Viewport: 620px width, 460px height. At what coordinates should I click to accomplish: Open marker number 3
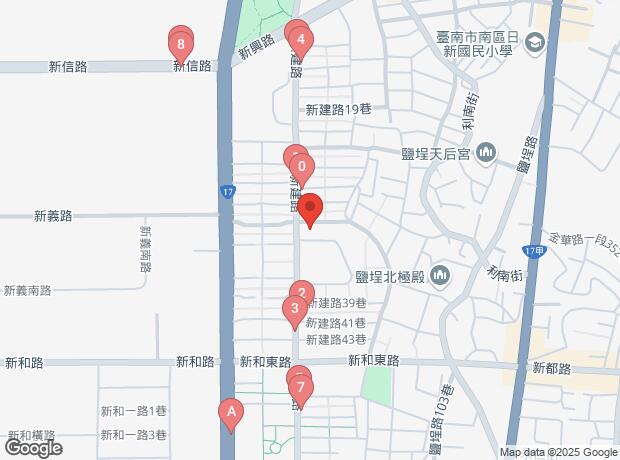point(293,309)
